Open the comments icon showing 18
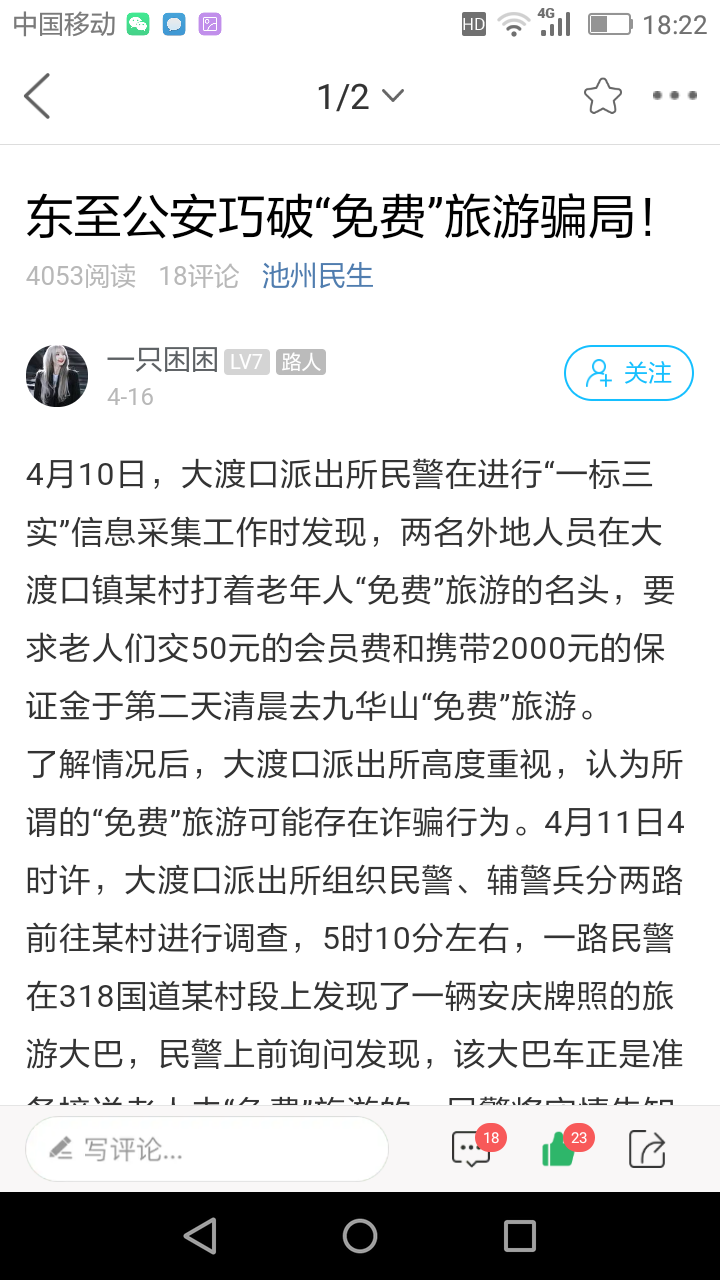This screenshot has height=1280, width=720. [x=471, y=1149]
